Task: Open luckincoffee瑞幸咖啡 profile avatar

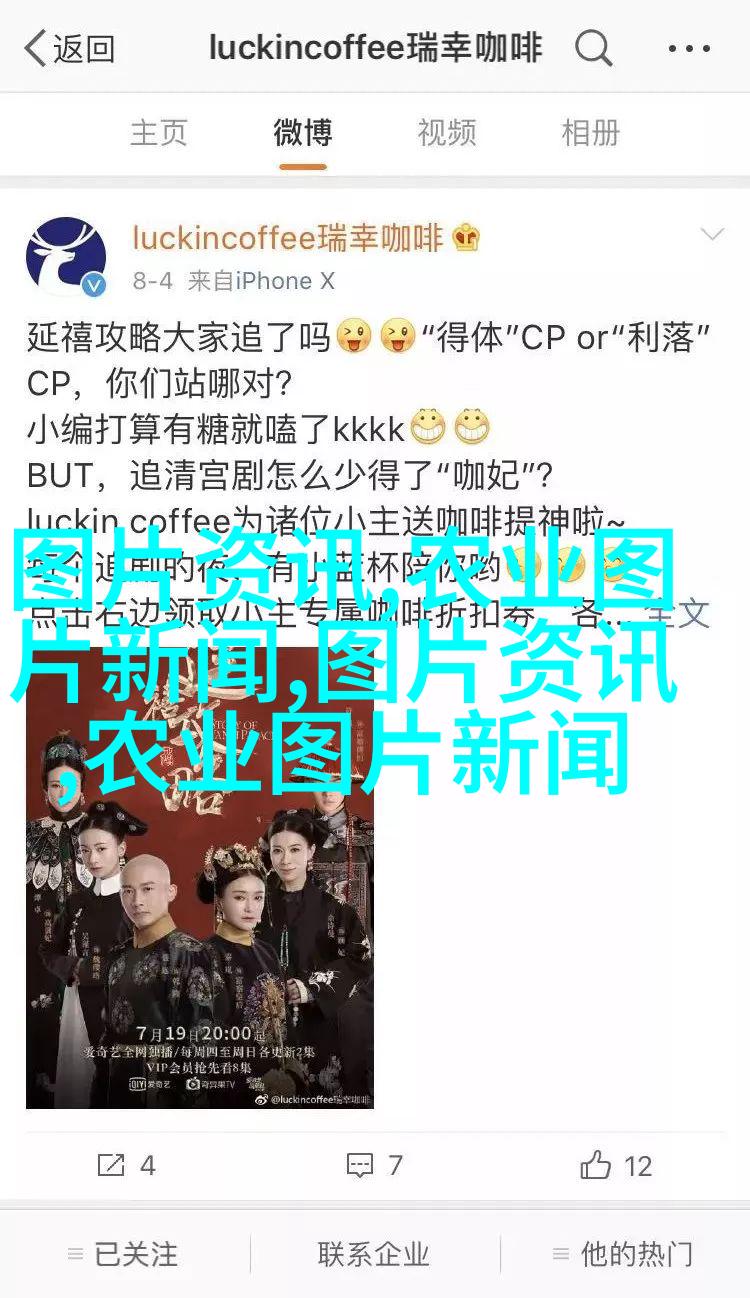Action: [x=66, y=257]
